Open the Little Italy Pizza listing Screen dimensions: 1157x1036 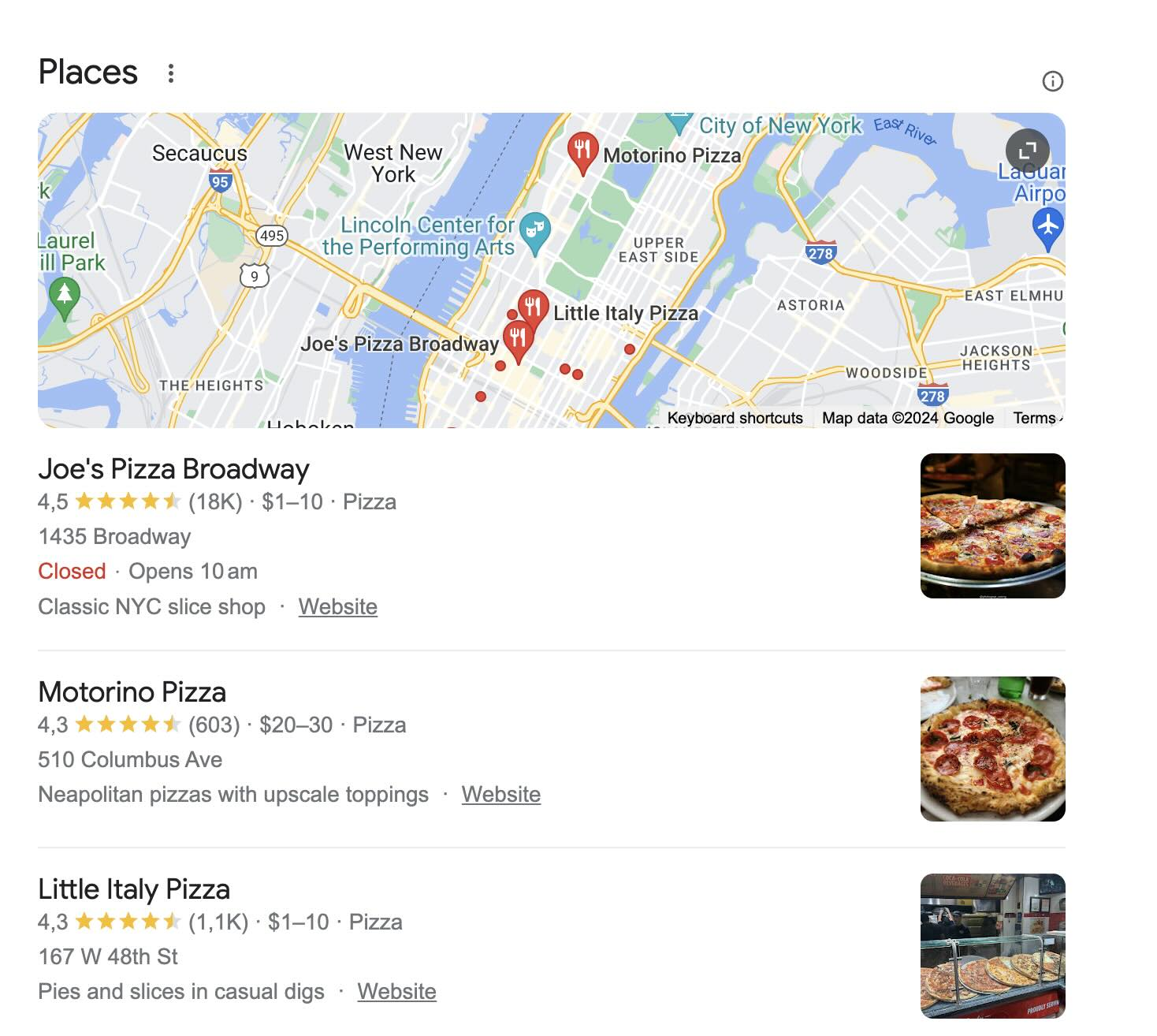click(x=134, y=889)
